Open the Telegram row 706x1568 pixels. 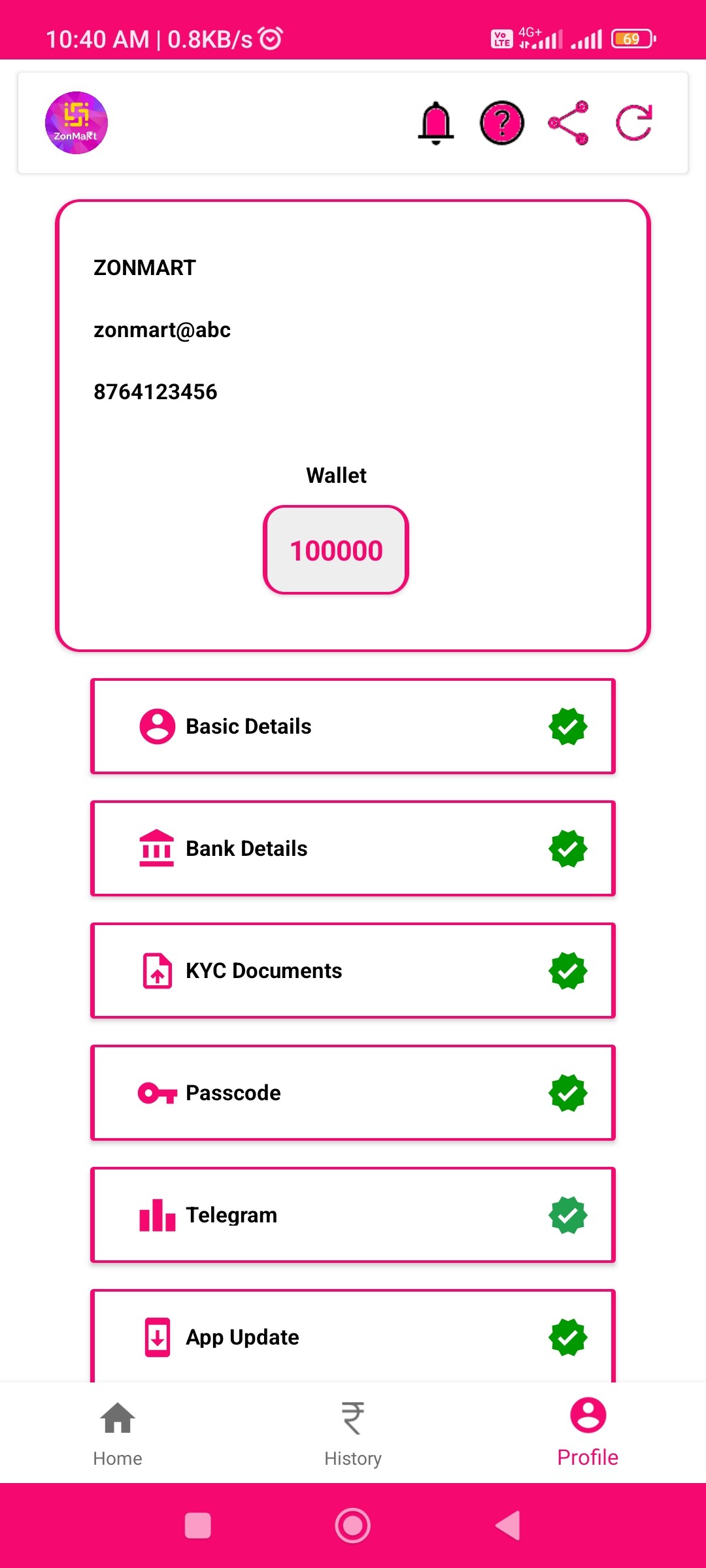(x=353, y=1215)
